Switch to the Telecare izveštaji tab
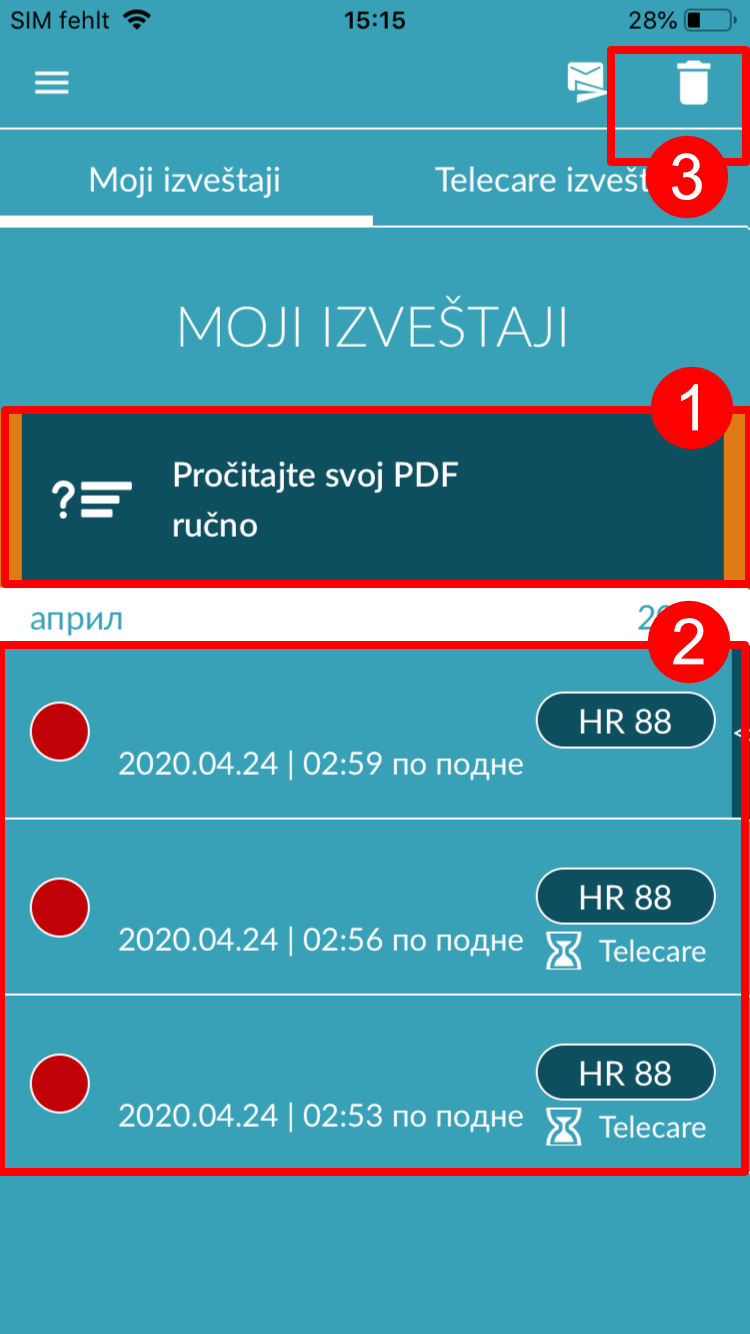Image resolution: width=750 pixels, height=1334 pixels. (x=560, y=180)
